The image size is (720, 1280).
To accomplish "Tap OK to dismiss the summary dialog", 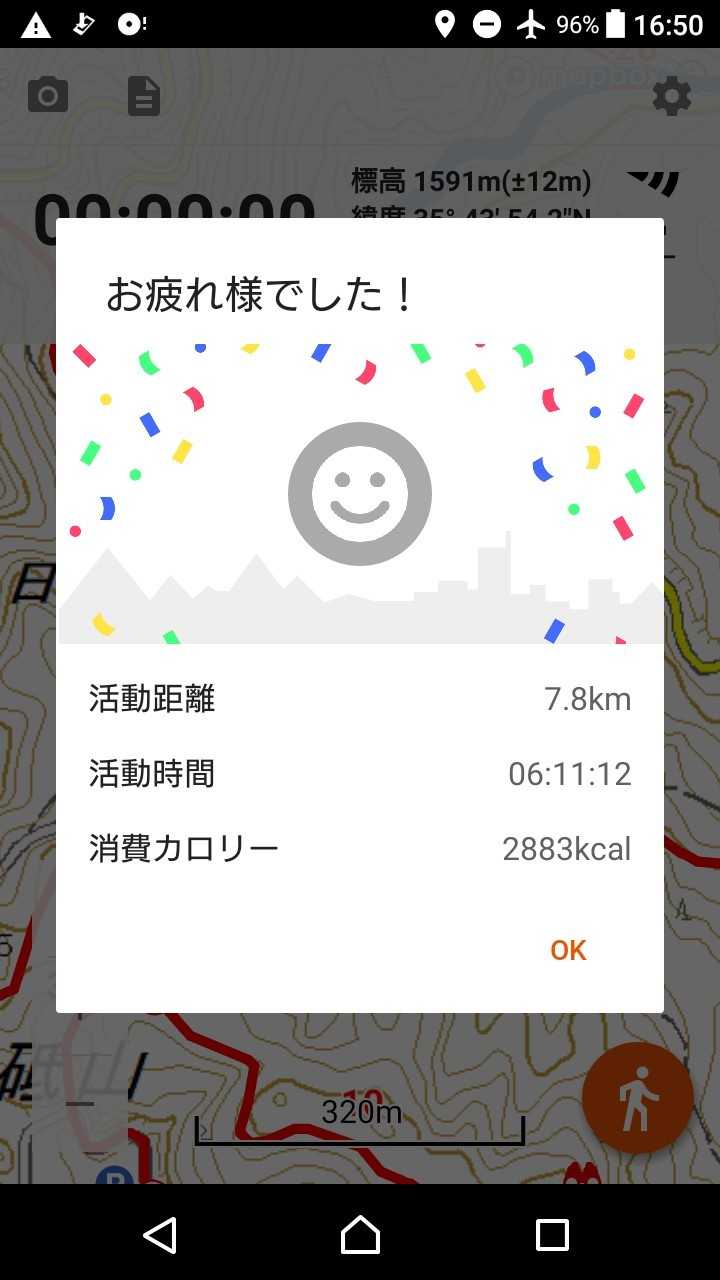I will tap(568, 950).
